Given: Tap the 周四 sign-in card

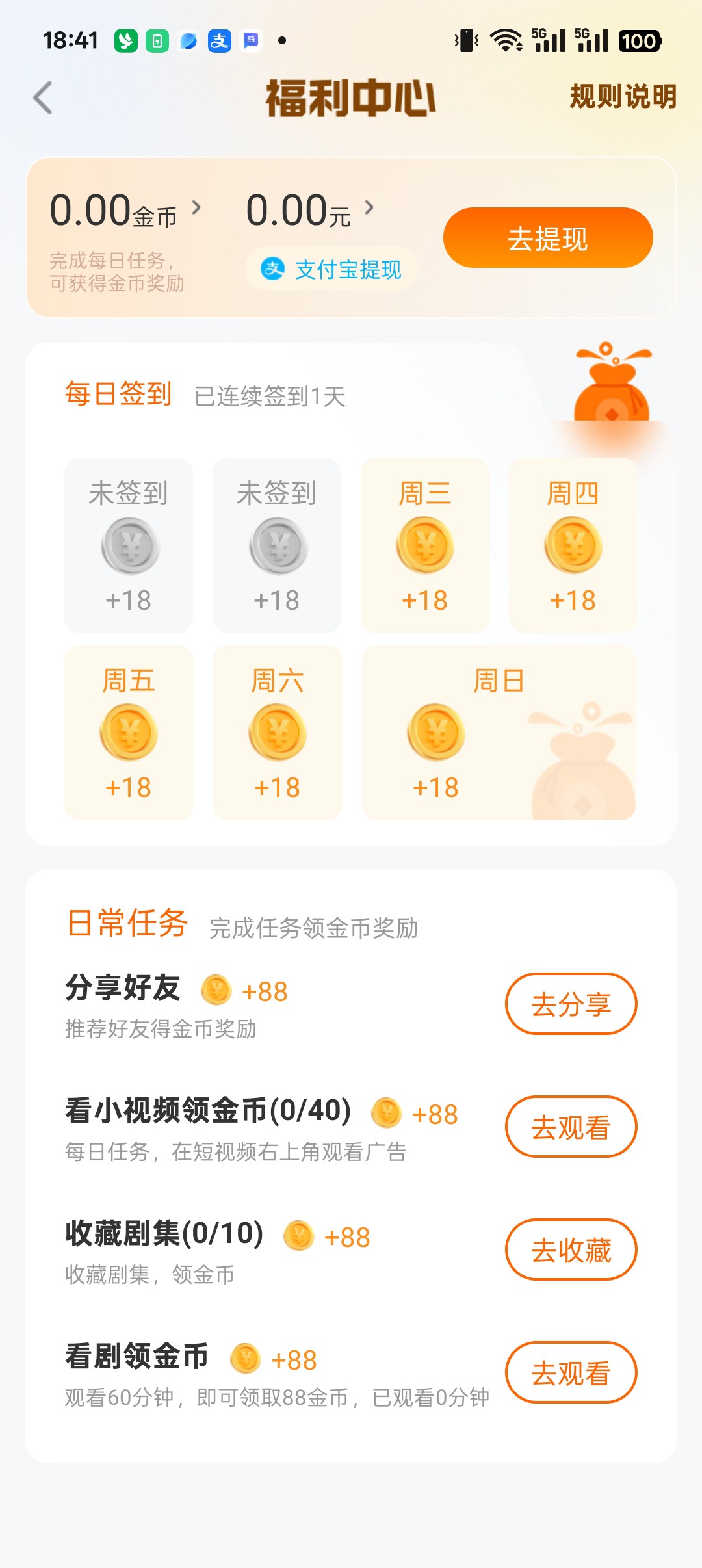Looking at the screenshot, I should 573,545.
